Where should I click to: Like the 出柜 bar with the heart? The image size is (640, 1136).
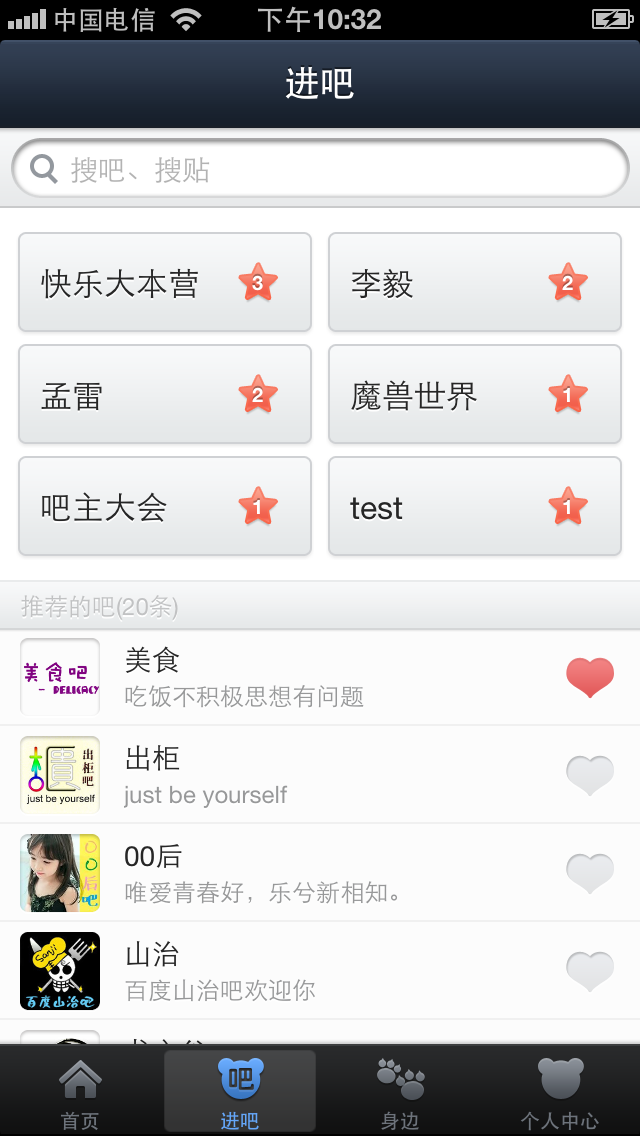pos(590,775)
